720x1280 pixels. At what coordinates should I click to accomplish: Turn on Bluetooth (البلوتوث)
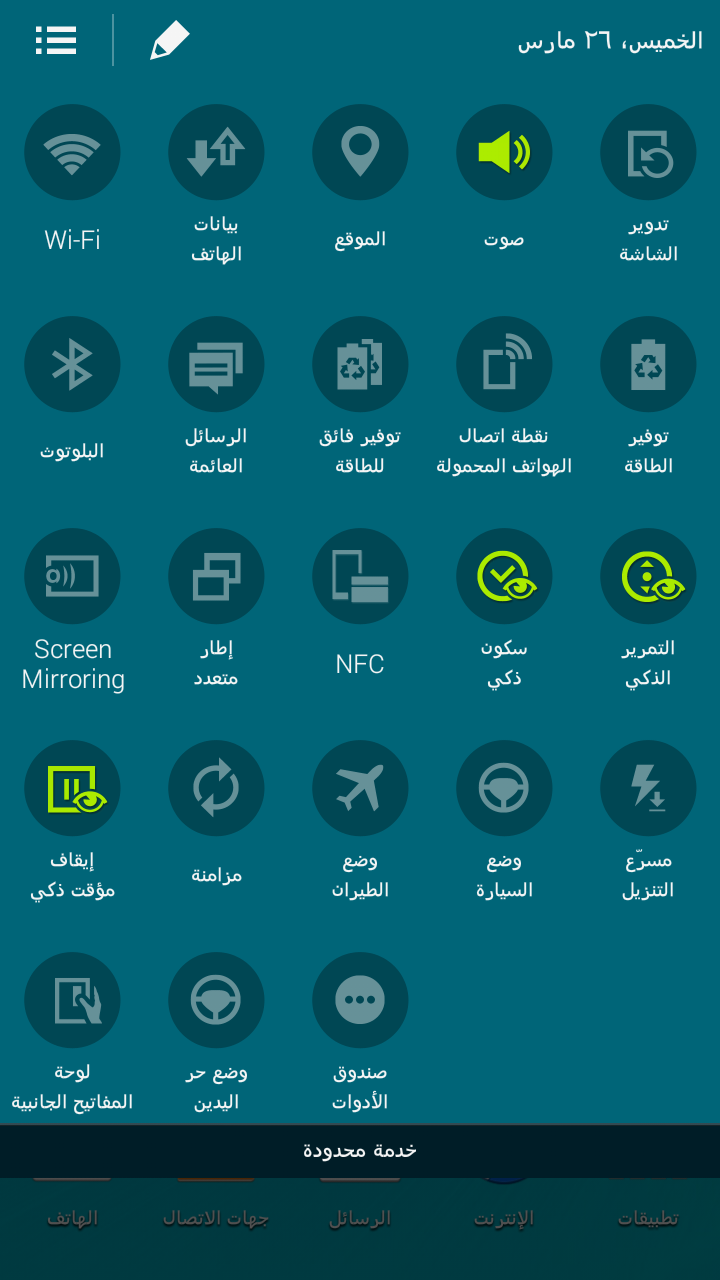pos(72,364)
